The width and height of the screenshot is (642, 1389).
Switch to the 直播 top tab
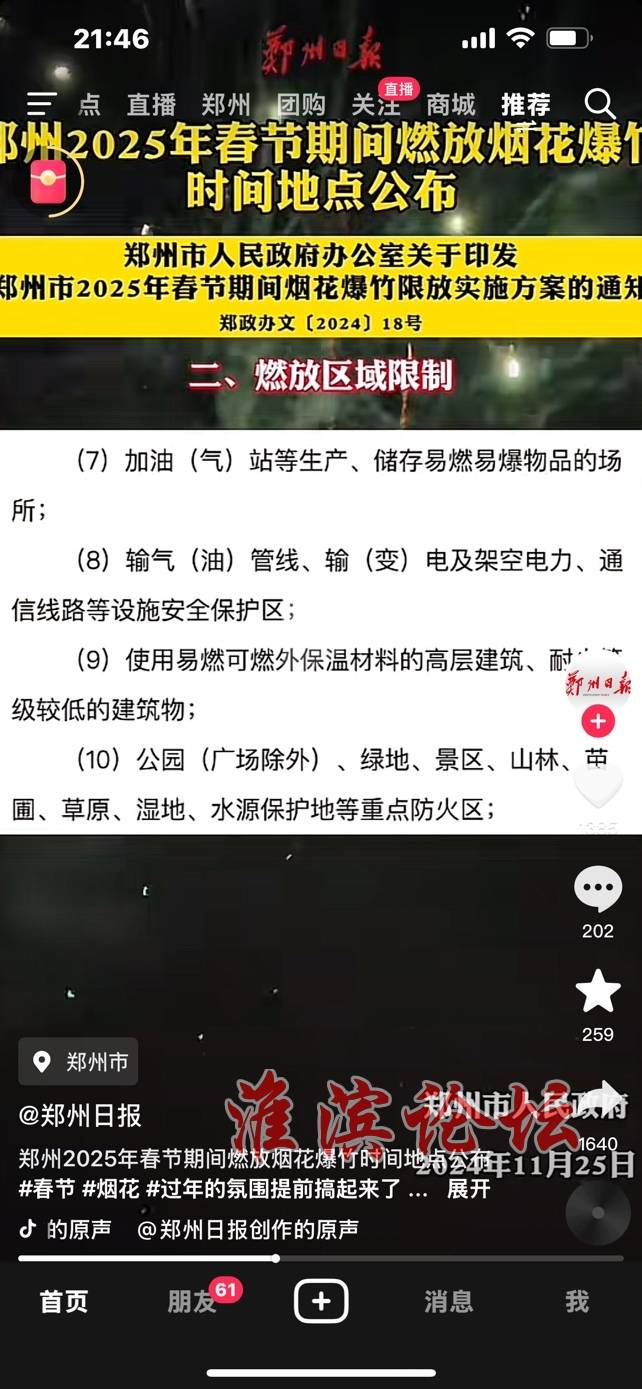pos(151,105)
